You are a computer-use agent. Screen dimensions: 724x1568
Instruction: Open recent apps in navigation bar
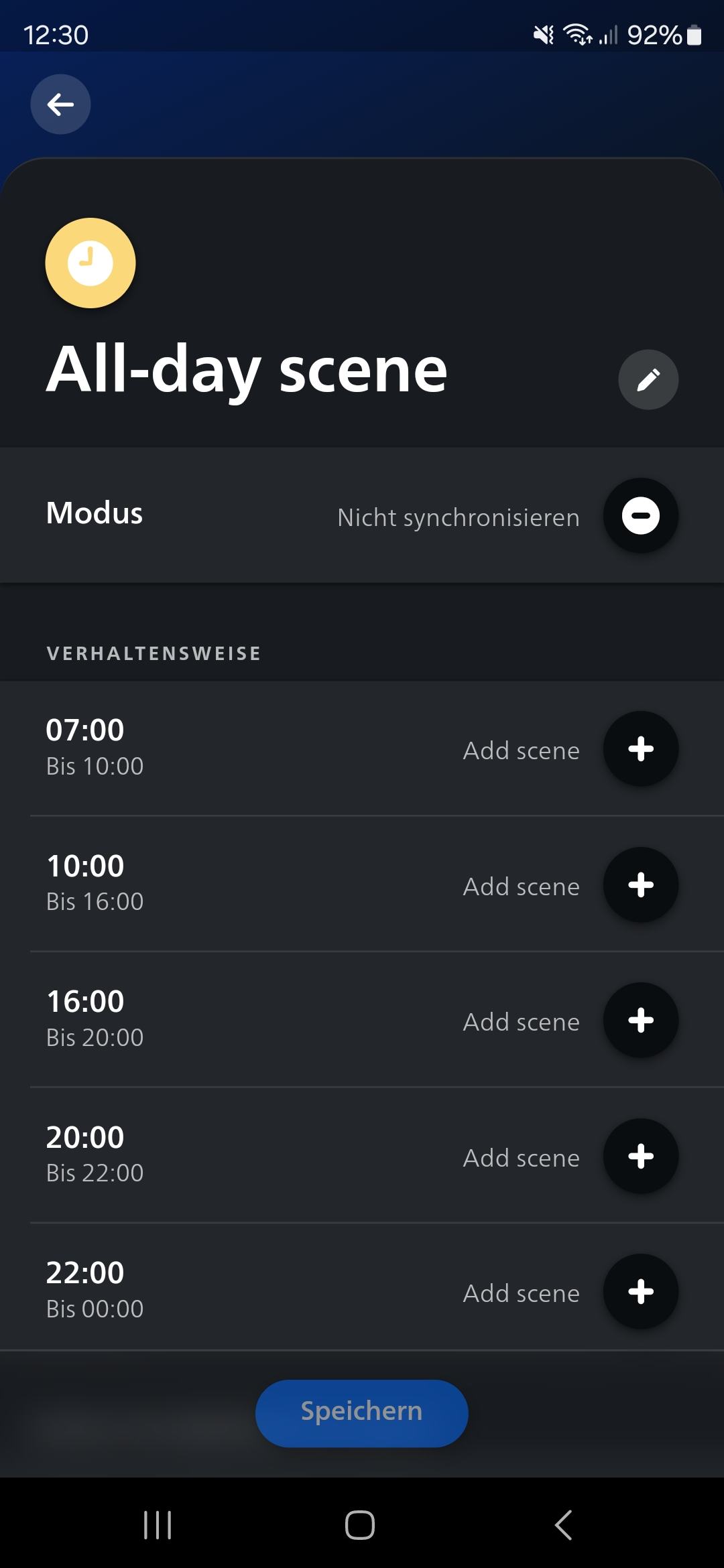[158, 1525]
